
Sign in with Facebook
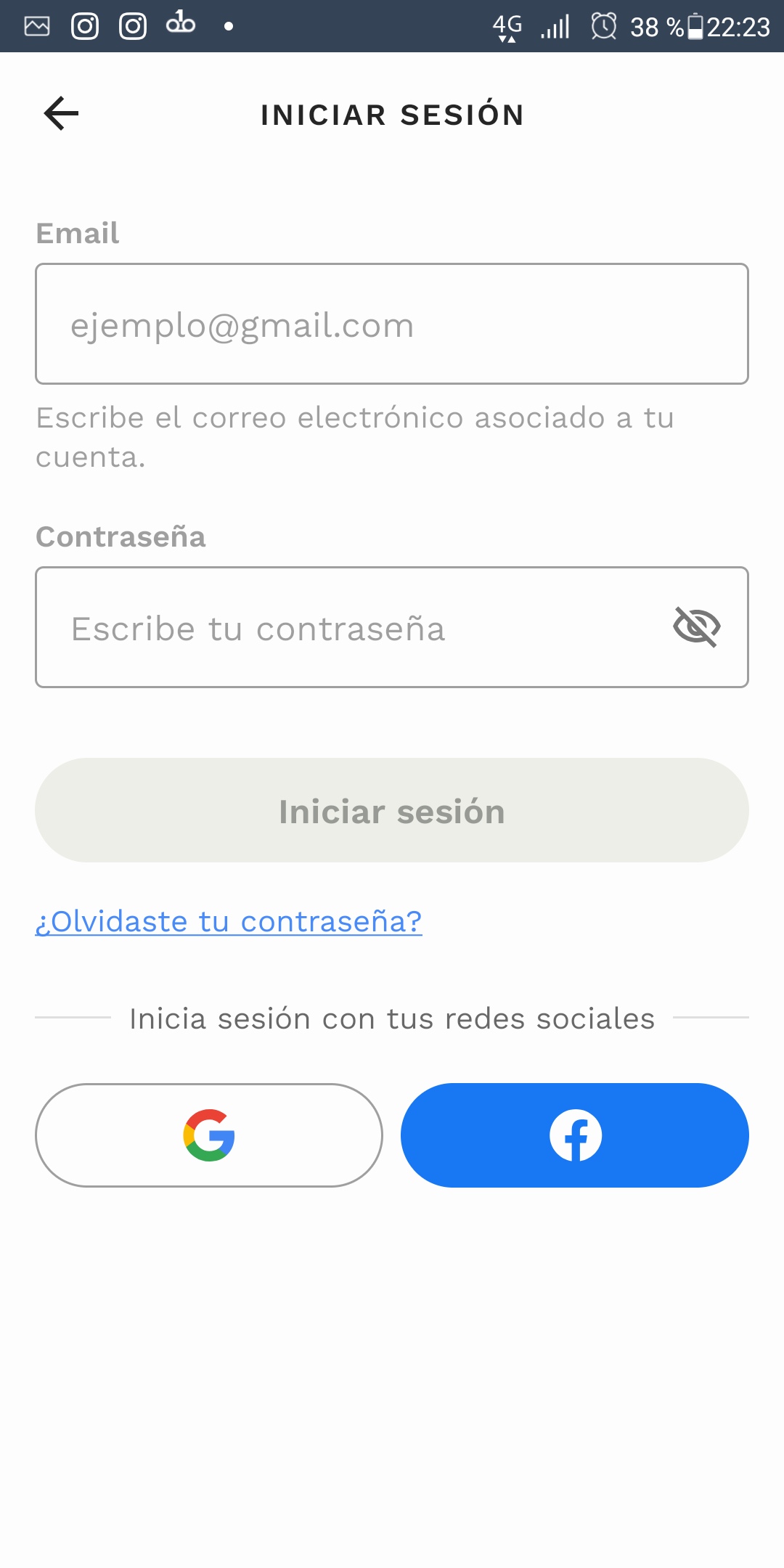point(575,1135)
